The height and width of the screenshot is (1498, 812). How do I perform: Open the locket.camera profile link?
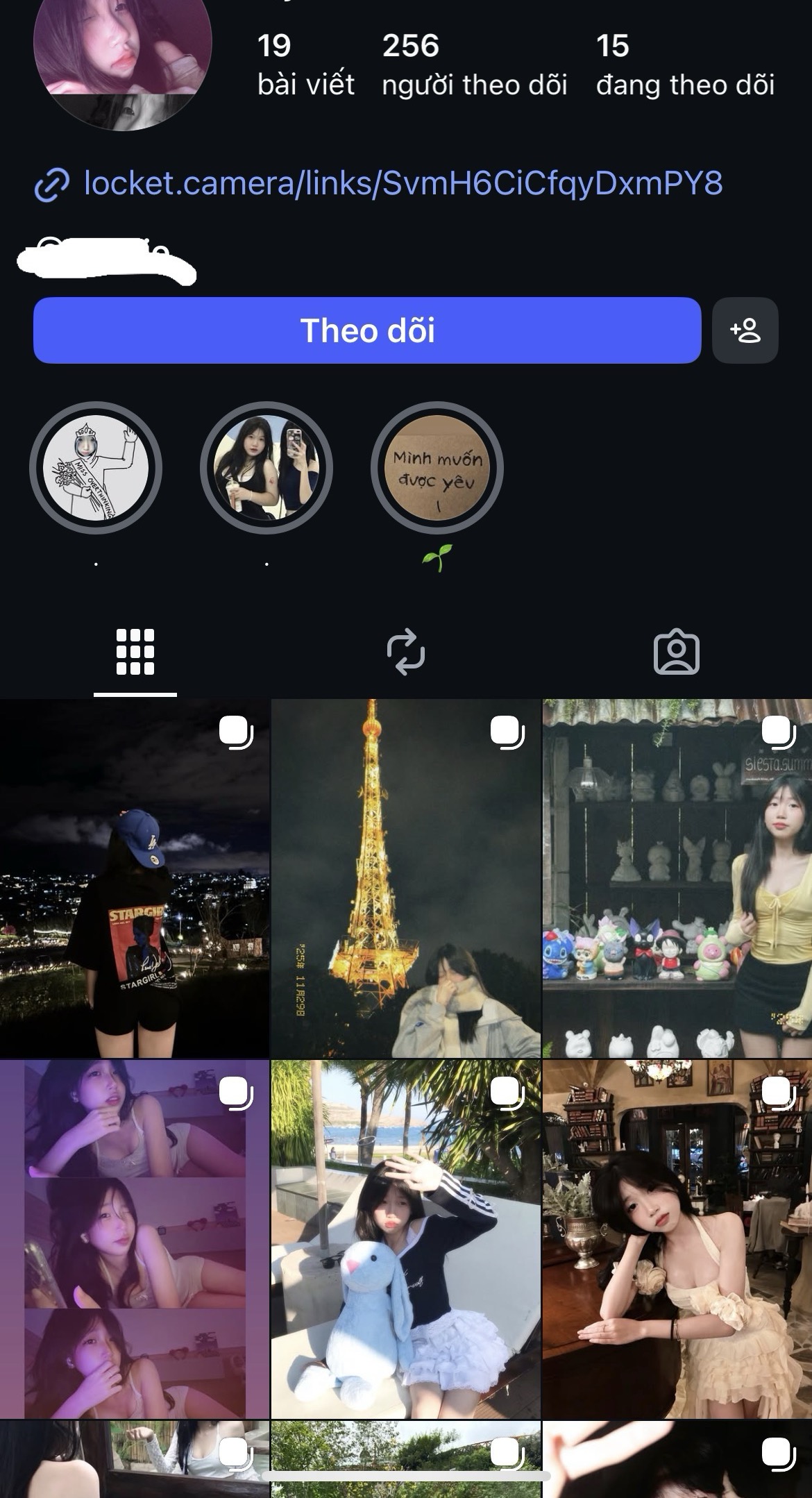[403, 183]
